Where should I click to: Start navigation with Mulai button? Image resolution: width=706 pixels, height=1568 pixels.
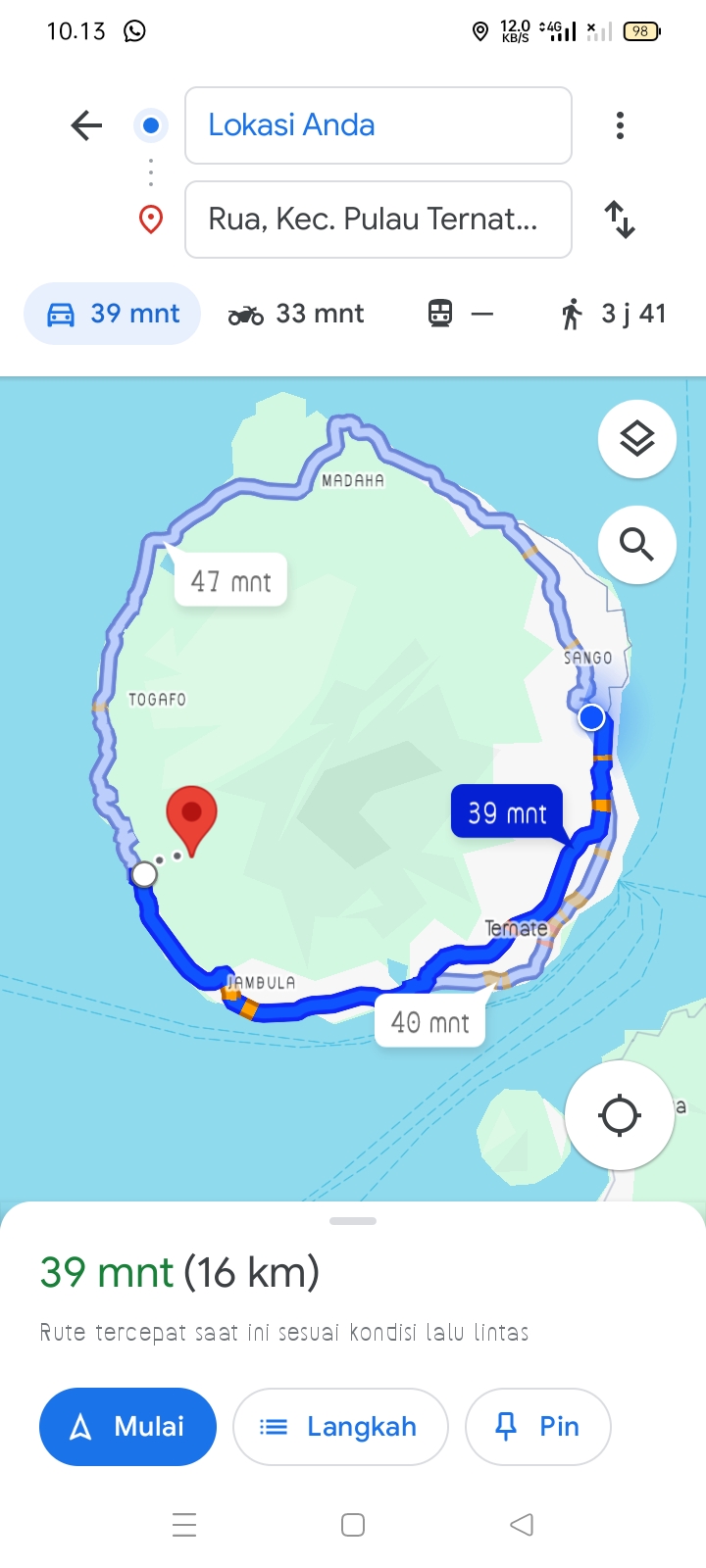tap(127, 1427)
